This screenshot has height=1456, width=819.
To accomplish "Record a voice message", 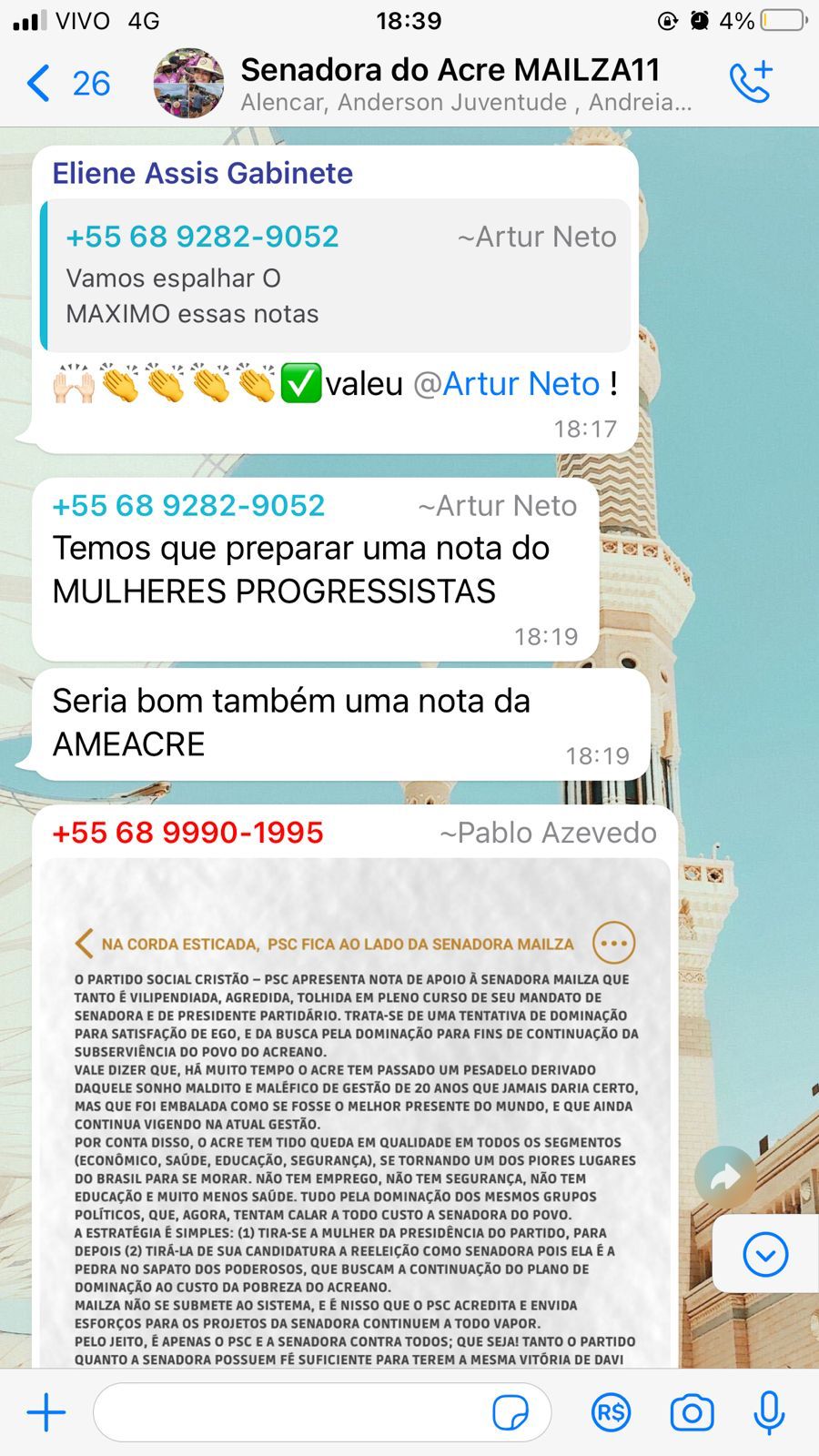I will pos(770,1413).
